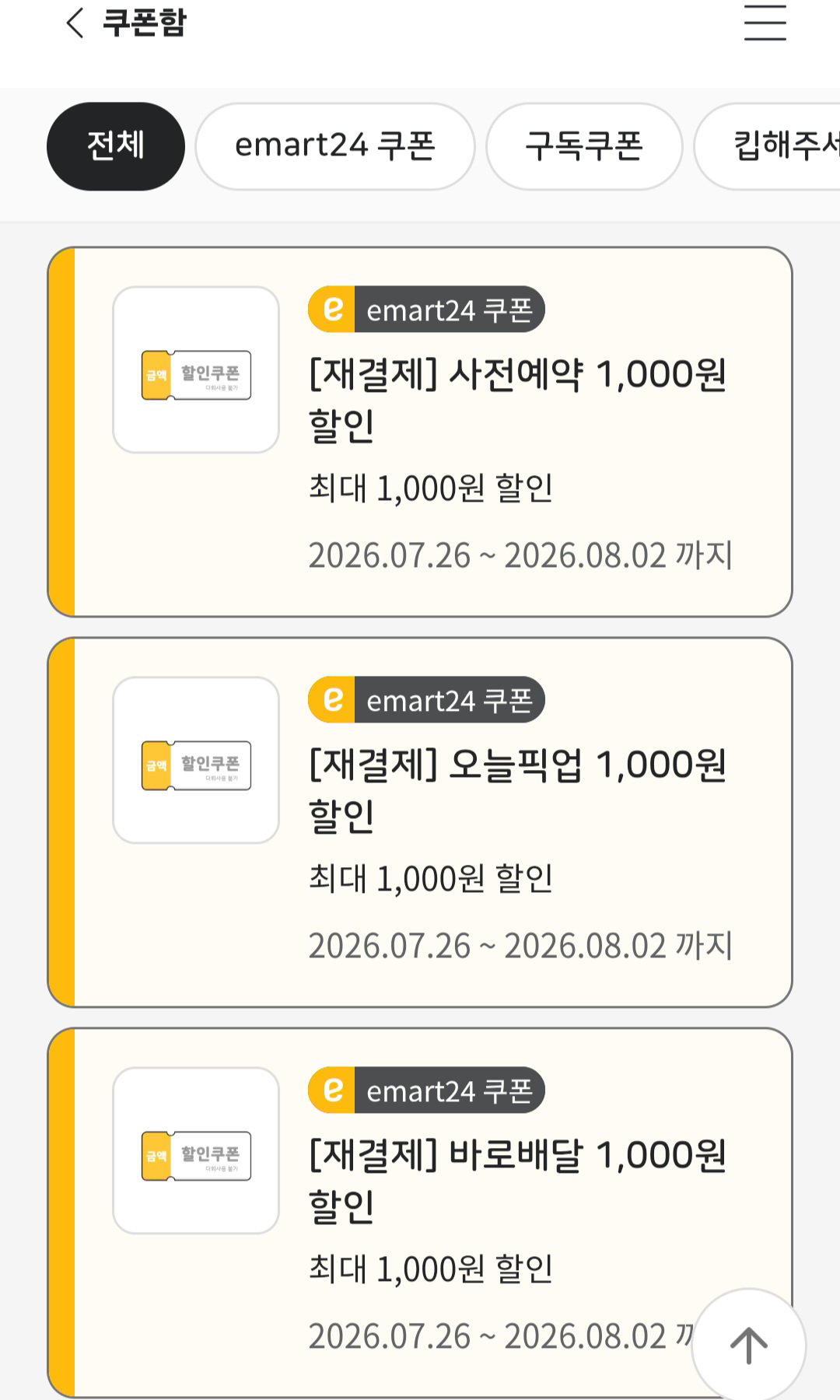The image size is (840, 1400).
Task: Tap the scroll-to-top arrow button
Action: 748,1345
